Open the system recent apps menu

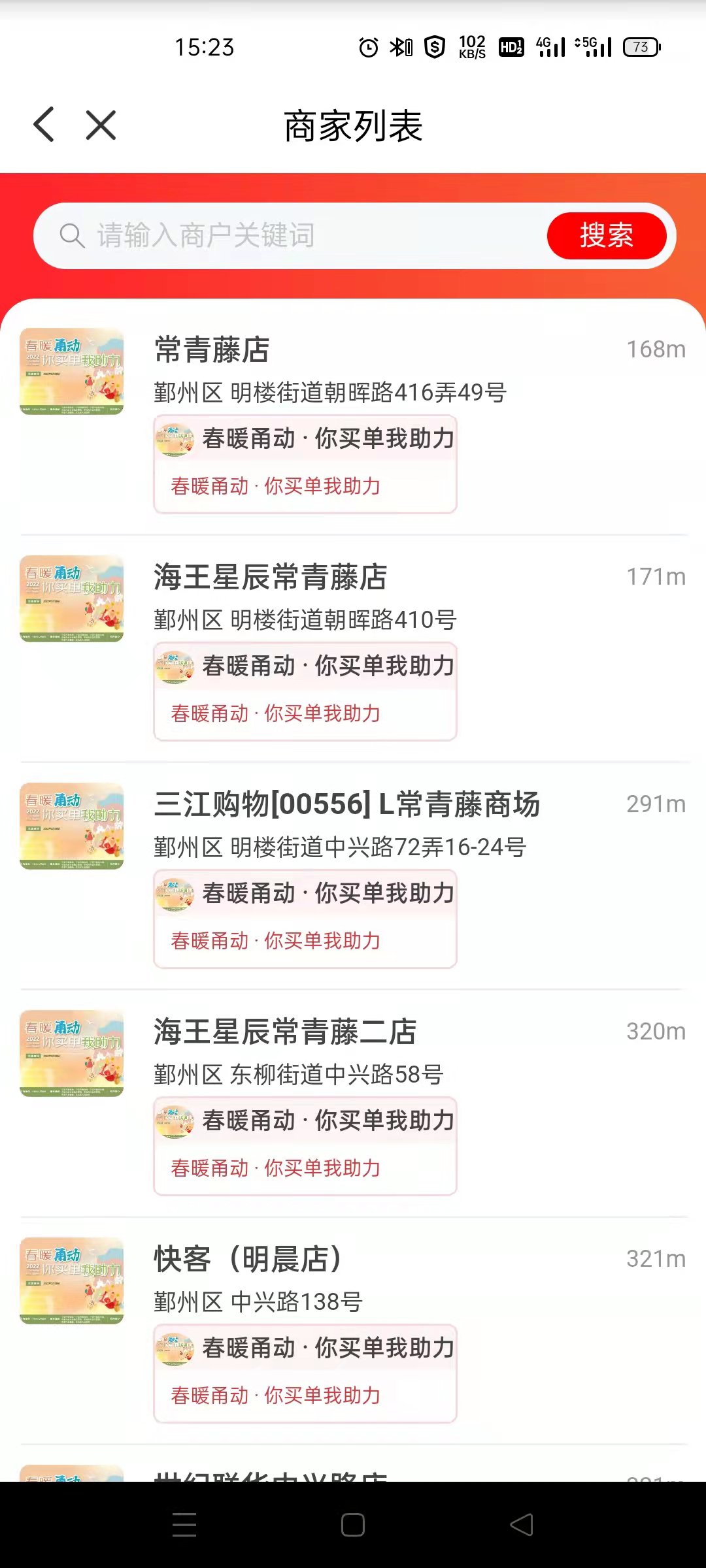click(184, 1525)
